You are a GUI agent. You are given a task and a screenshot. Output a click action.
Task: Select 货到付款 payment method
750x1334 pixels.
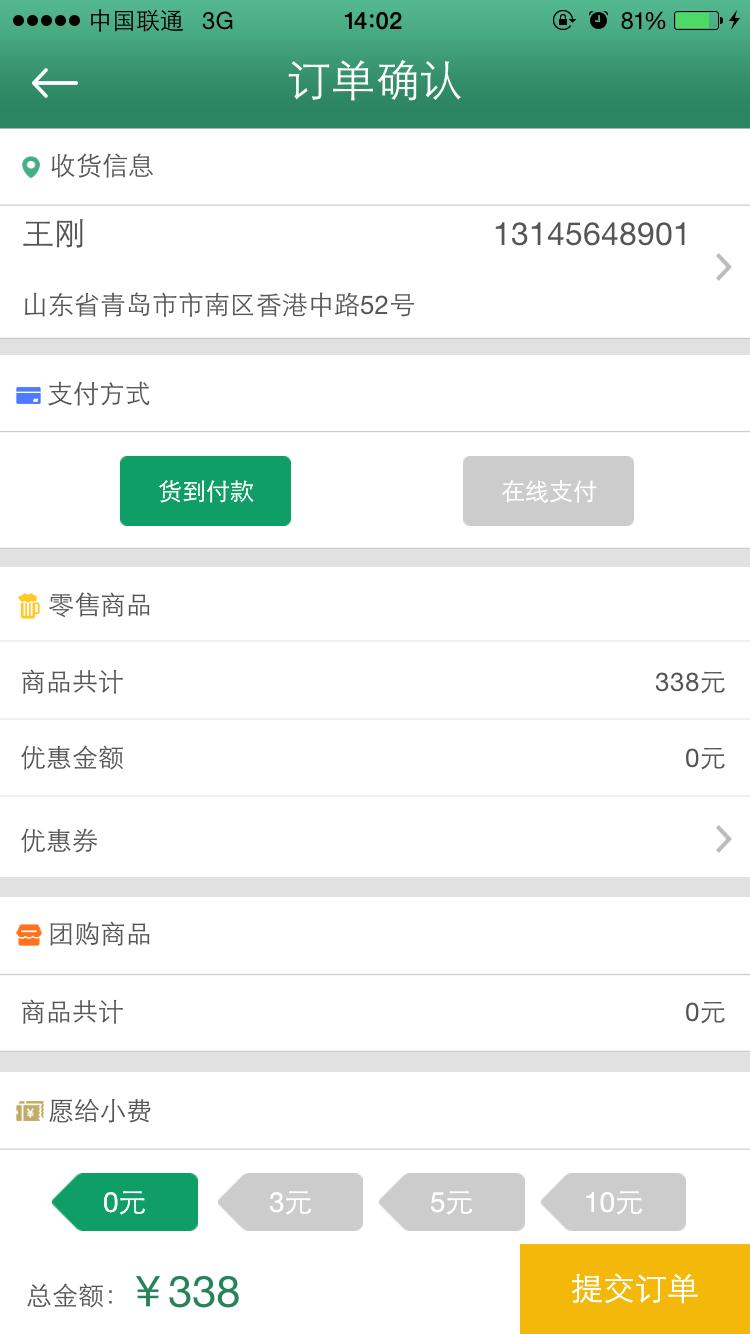pyautogui.click(x=205, y=491)
